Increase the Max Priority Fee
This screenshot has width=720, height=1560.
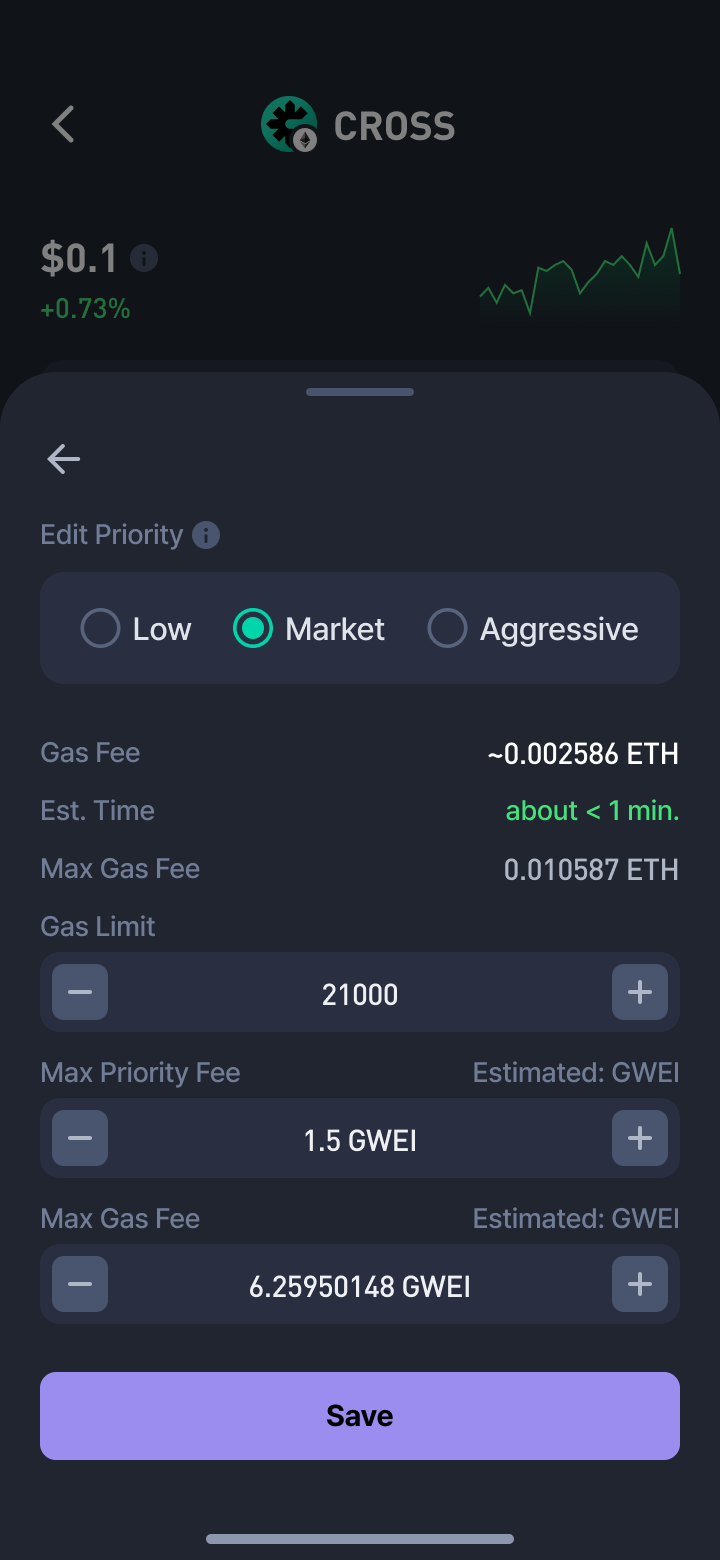(640, 1138)
